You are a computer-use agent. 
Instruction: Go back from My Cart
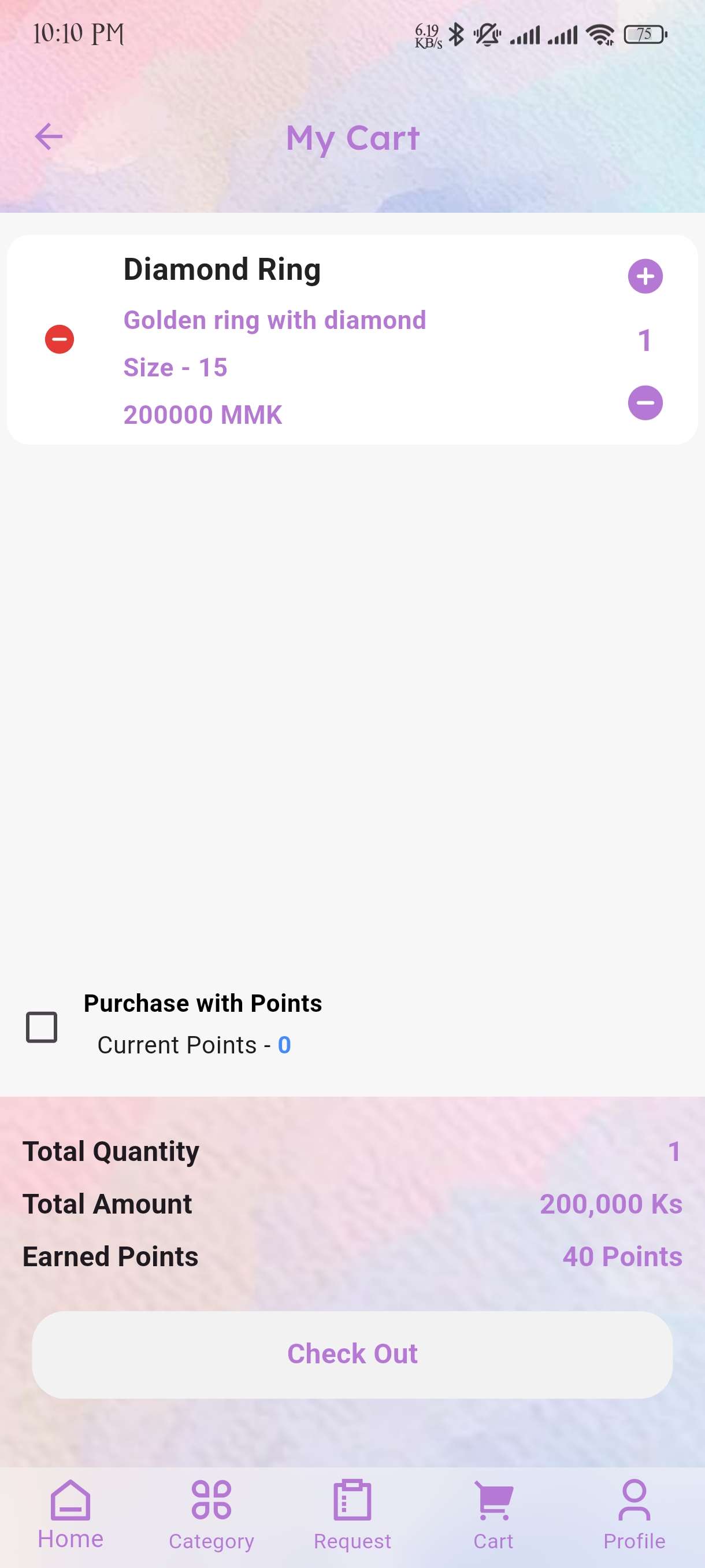coord(49,136)
